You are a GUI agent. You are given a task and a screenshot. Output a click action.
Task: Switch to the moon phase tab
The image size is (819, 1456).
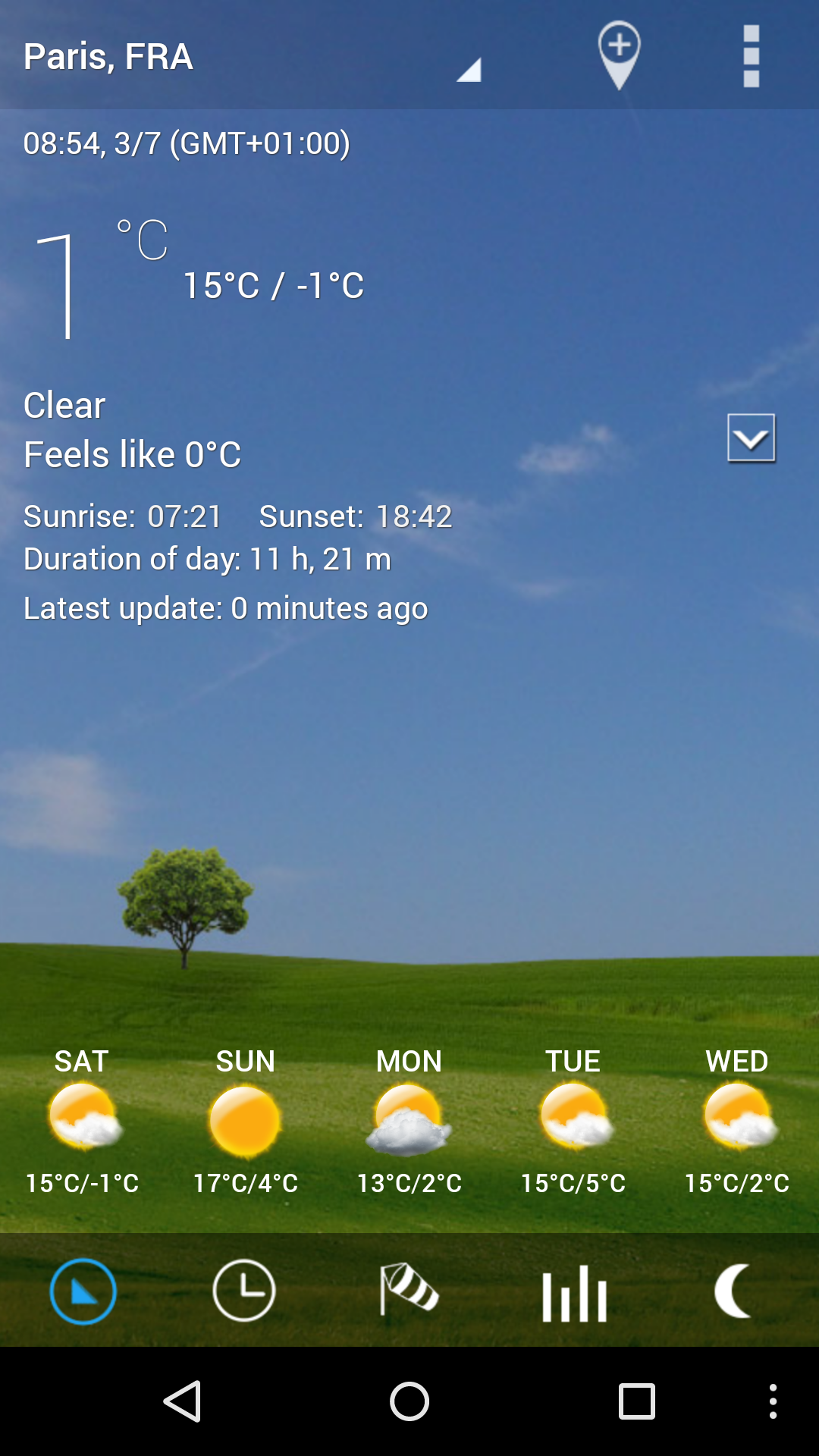click(734, 1291)
